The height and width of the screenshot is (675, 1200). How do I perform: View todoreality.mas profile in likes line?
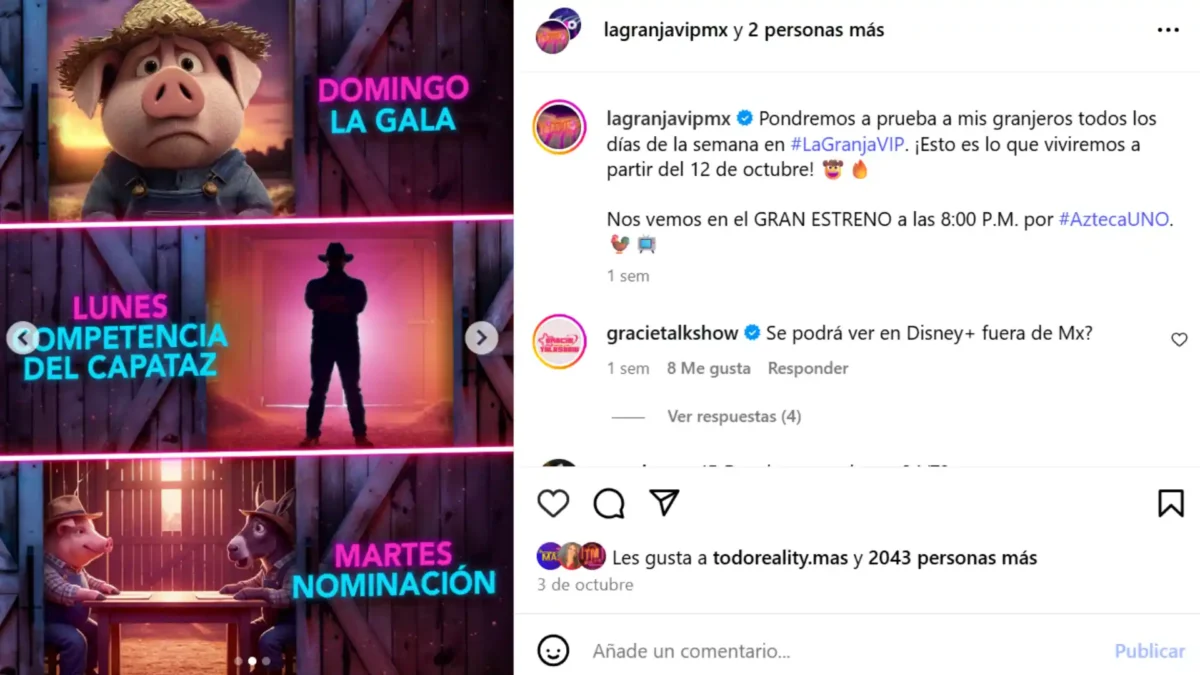pos(780,558)
